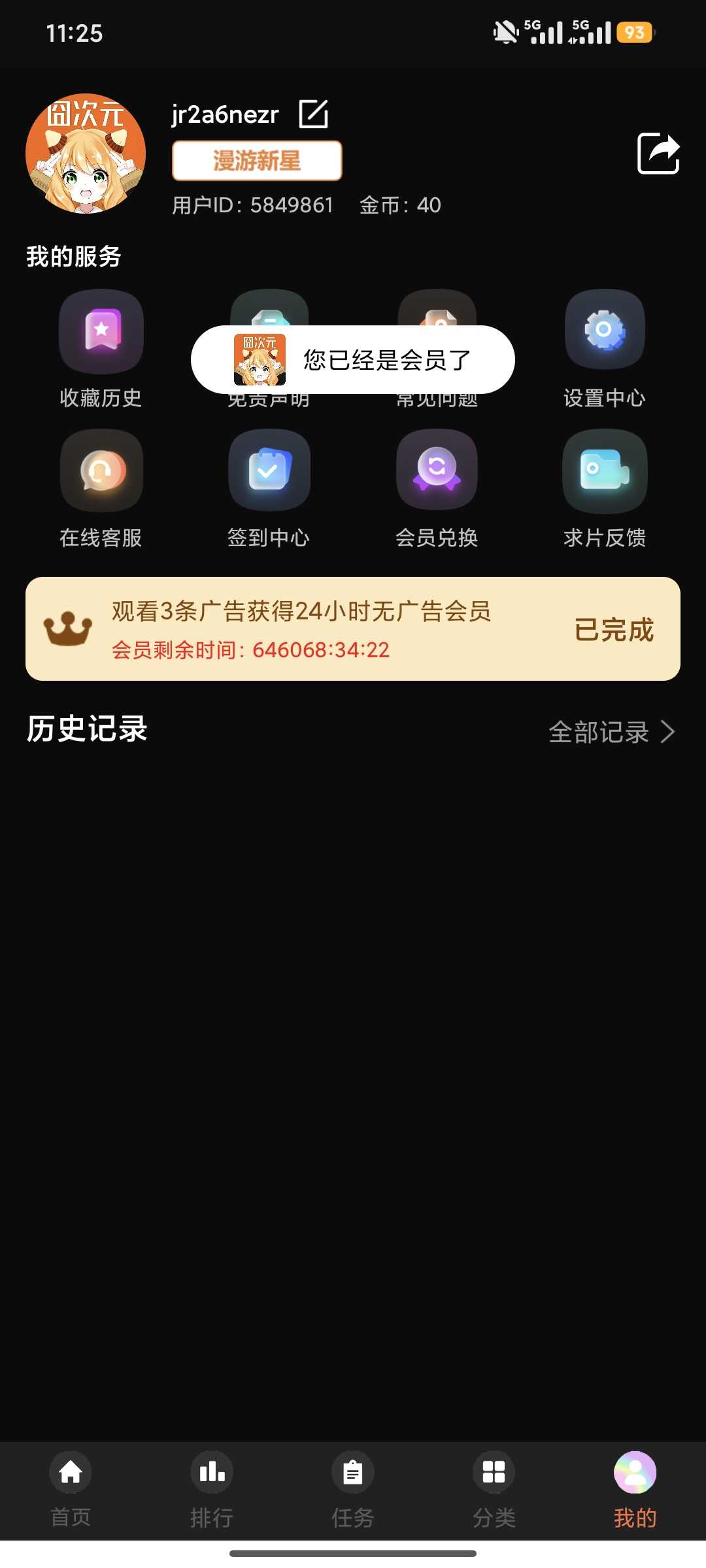The image size is (706, 1568).
Task: Tap the 已完成 button on the ad banner
Action: click(613, 629)
